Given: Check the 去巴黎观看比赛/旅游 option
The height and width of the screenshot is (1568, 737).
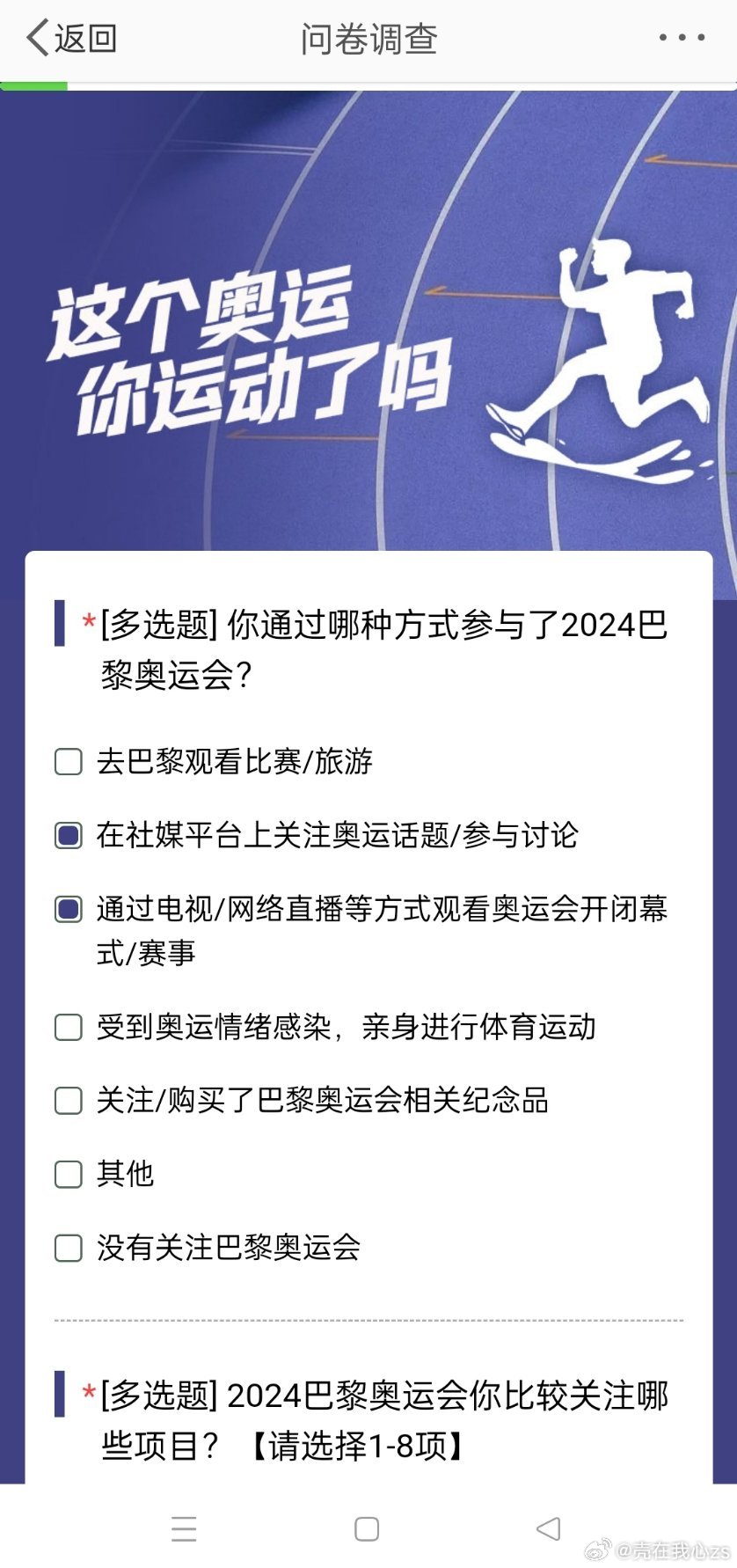Looking at the screenshot, I should [67, 762].
